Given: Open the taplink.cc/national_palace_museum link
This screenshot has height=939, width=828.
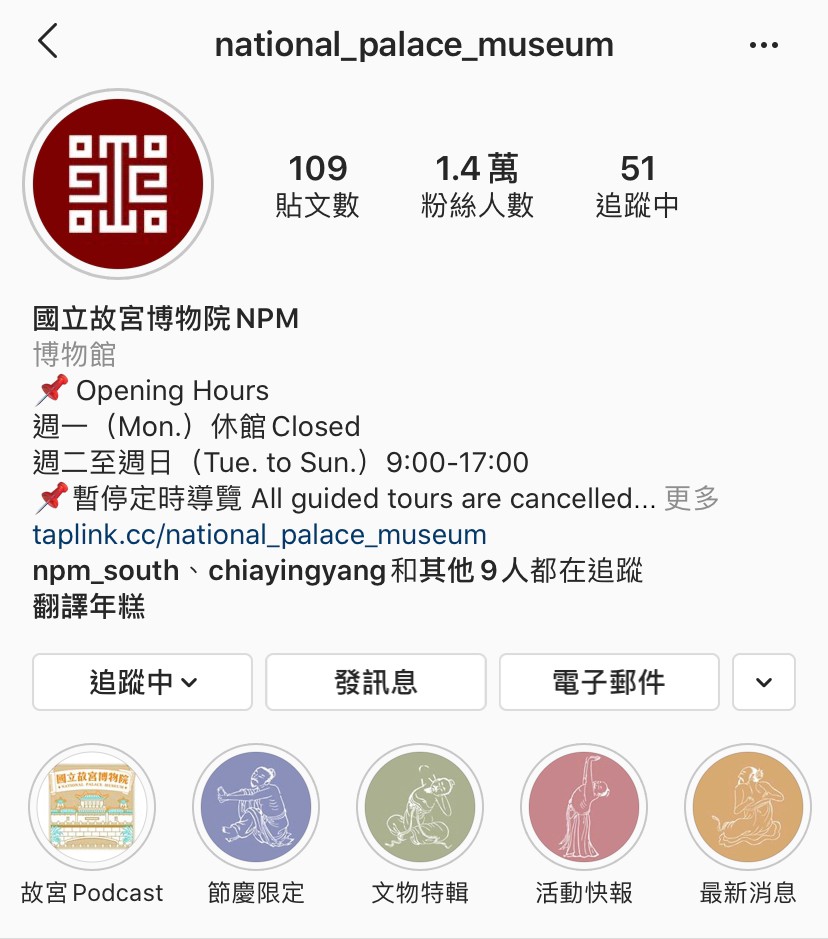Looking at the screenshot, I should click(259, 534).
